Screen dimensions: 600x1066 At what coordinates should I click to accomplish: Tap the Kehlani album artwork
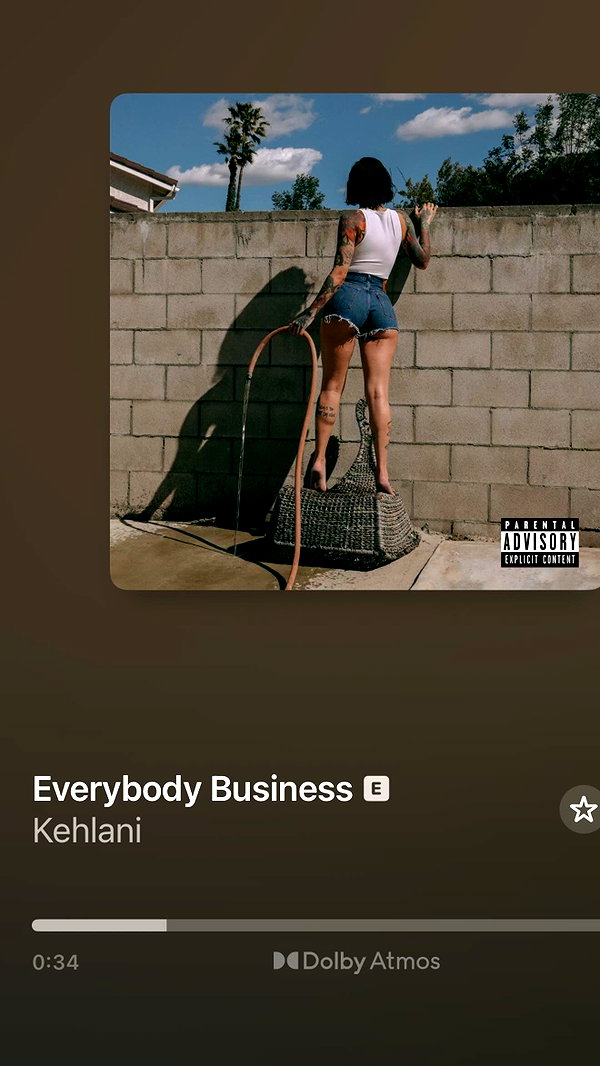pyautogui.click(x=355, y=341)
